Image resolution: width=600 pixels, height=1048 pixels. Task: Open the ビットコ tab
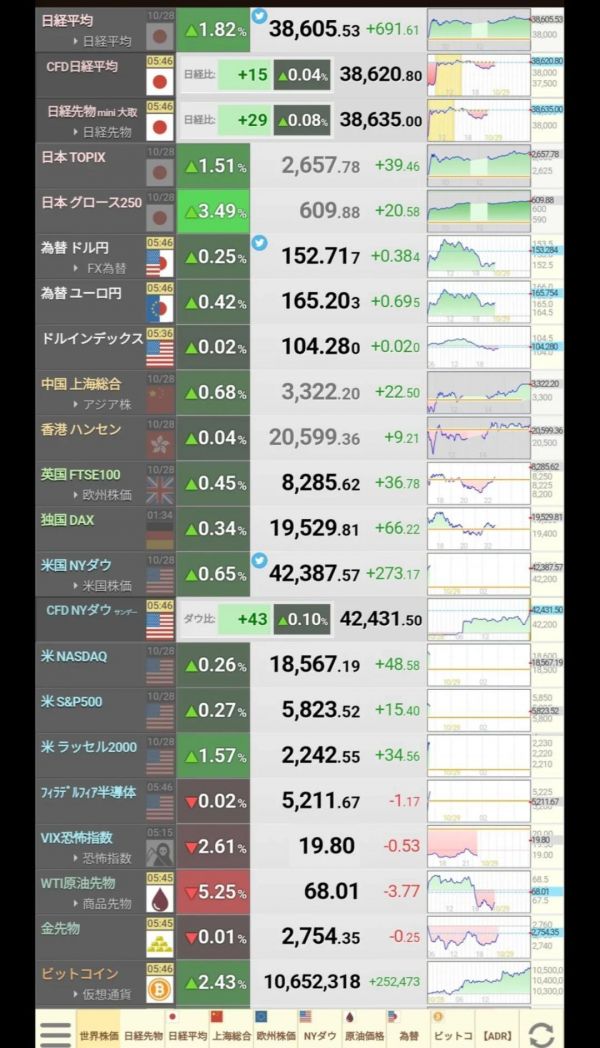pyautogui.click(x=452, y=1029)
